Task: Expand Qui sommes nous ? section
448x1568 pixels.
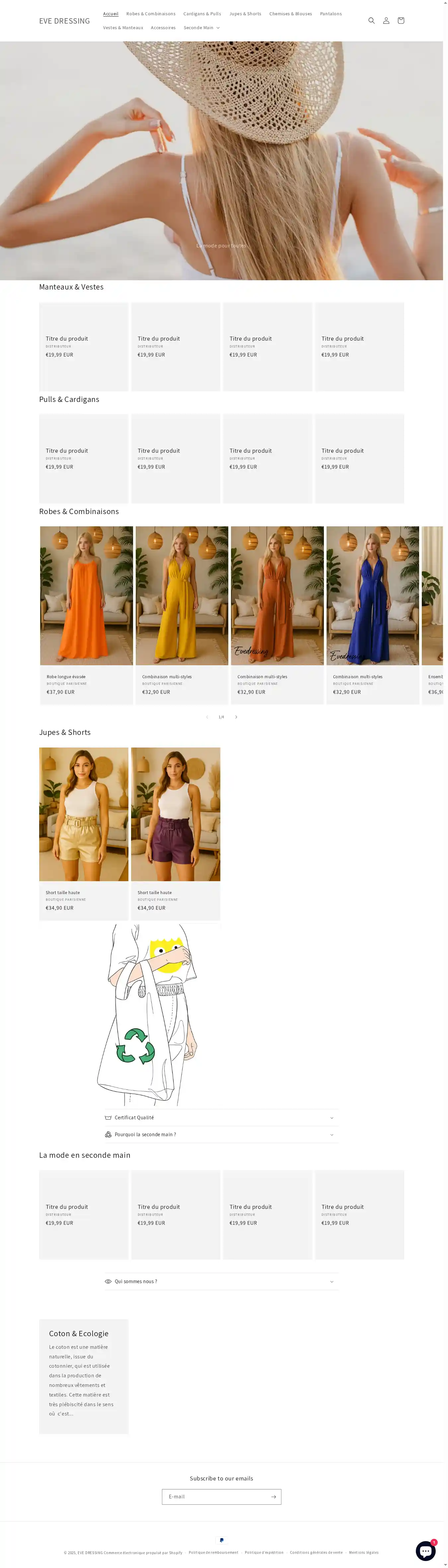Action: pyautogui.click(x=221, y=1281)
